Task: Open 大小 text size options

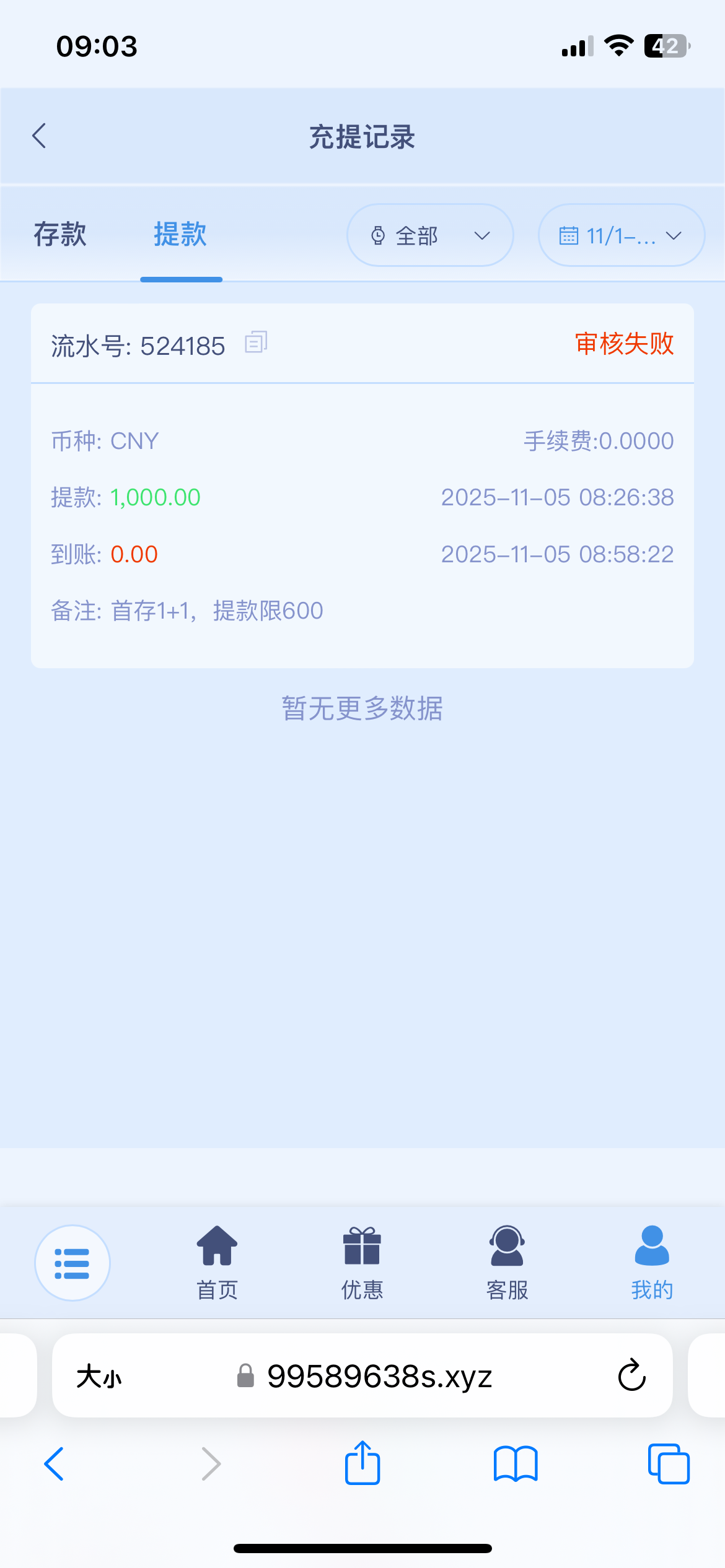Action: 99,1377
